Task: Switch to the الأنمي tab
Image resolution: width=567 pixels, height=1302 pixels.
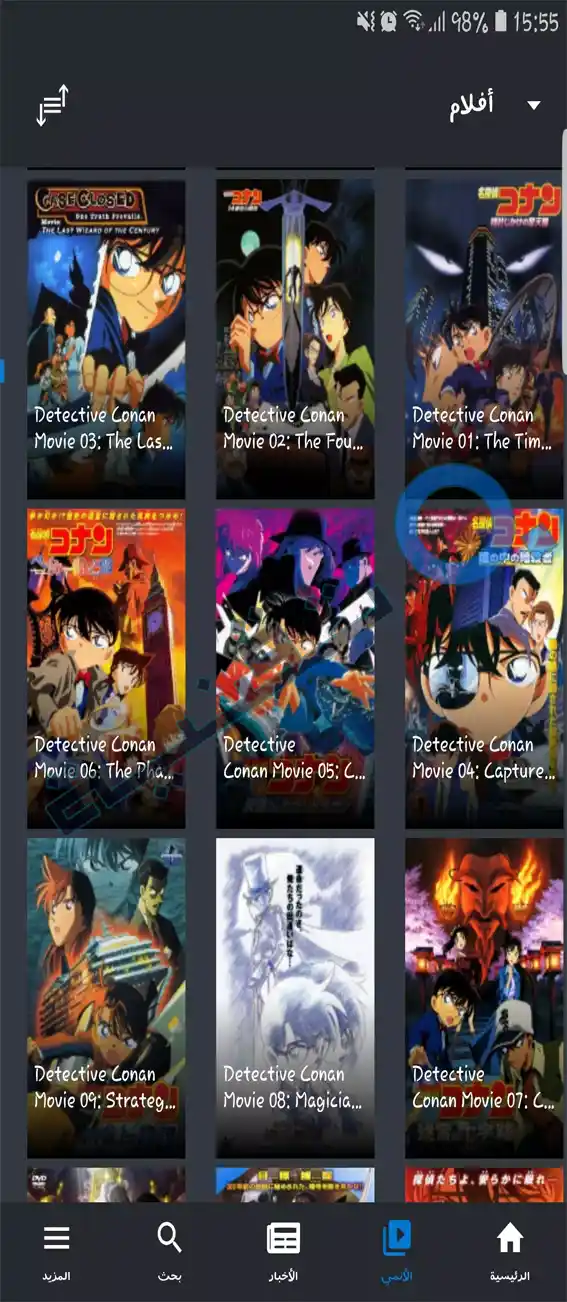Action: coord(397,1252)
